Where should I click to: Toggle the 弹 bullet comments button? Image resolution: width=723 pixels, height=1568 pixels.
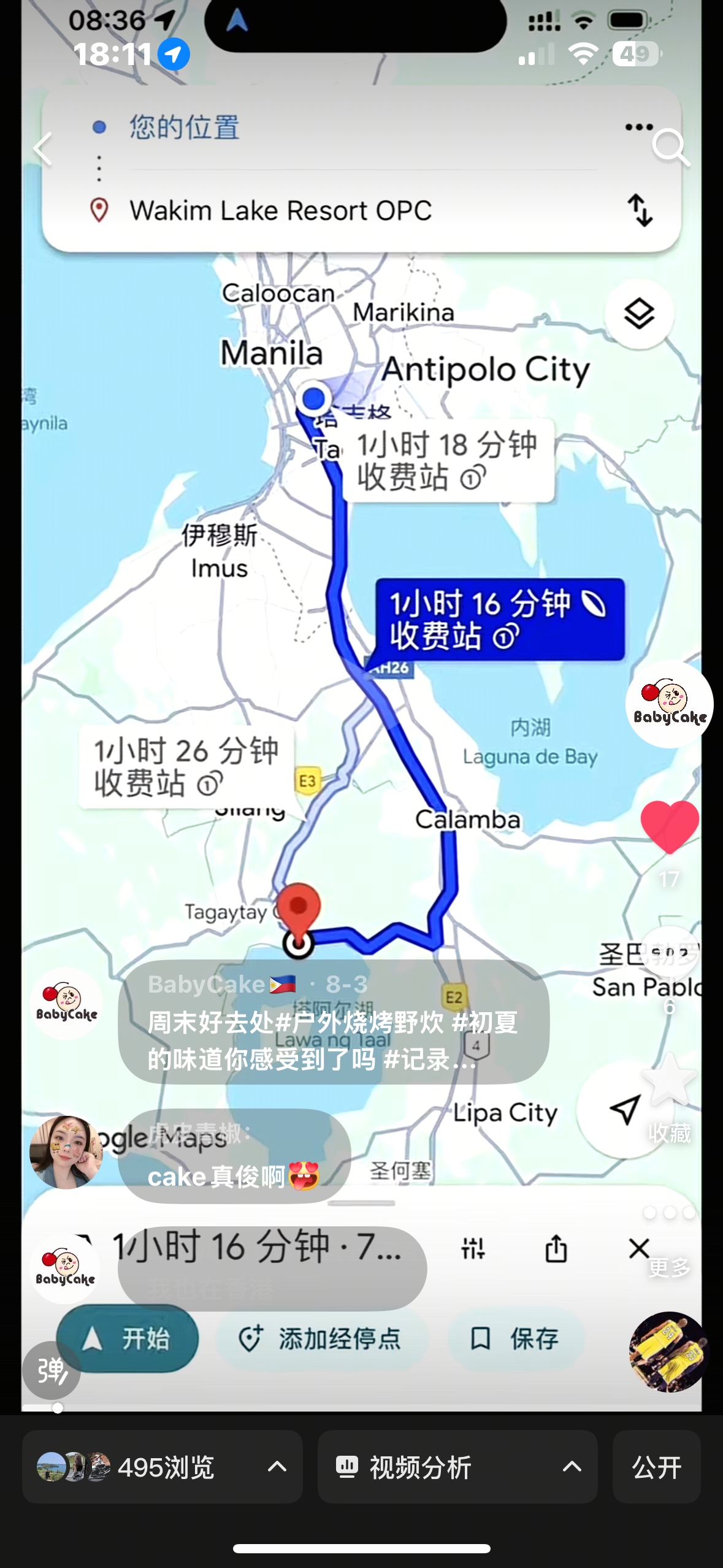point(52,1370)
